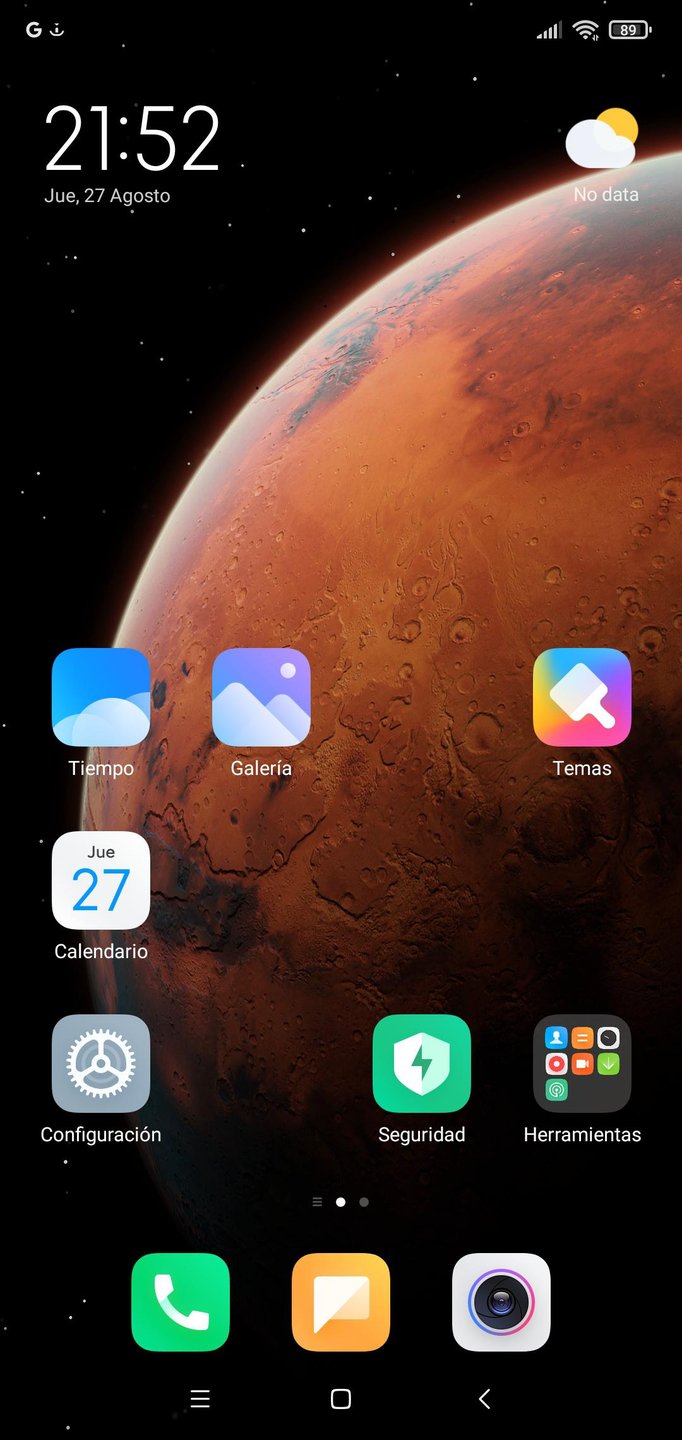Tap the back navigation button
Viewport: 682px width, 1440px height.
point(485,1399)
